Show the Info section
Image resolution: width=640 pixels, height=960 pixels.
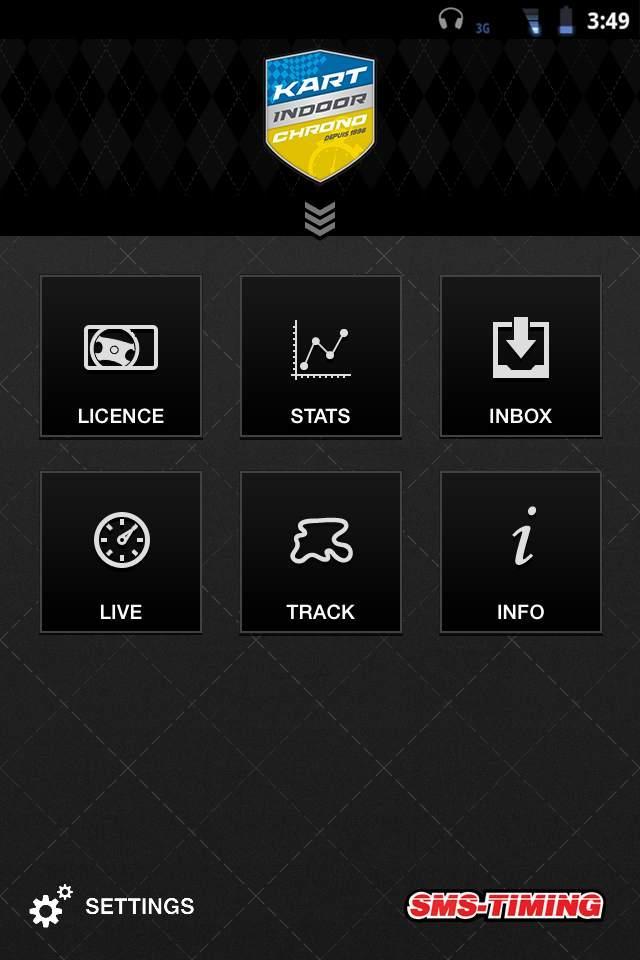[x=521, y=553]
